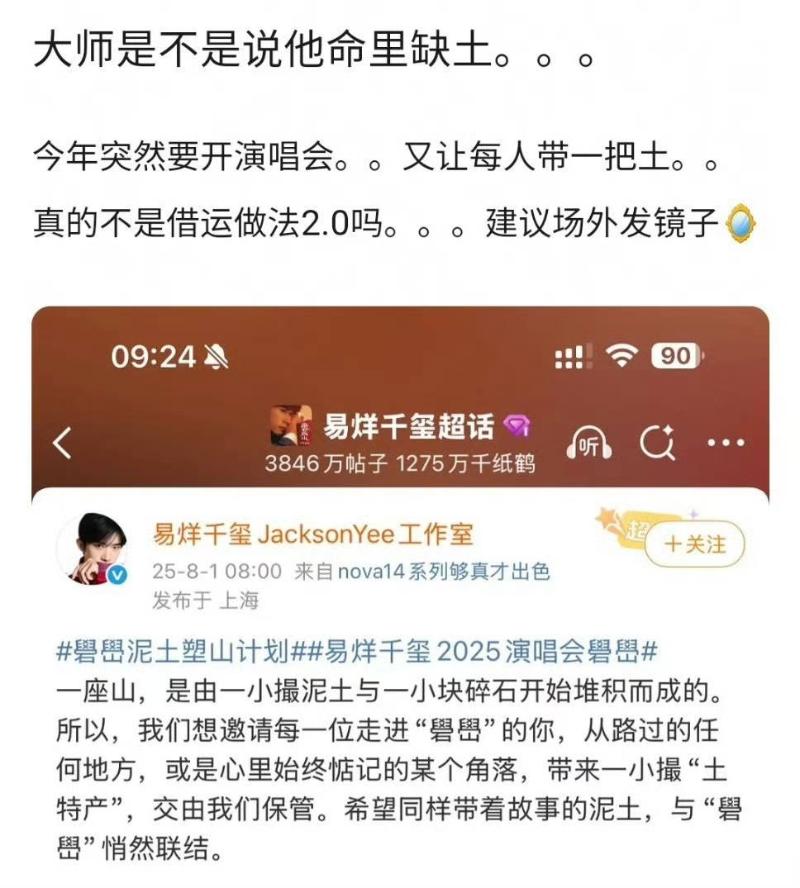This screenshot has width=800, height=888.
Task: Open the attached Weibo screenshot image
Action: point(400,600)
